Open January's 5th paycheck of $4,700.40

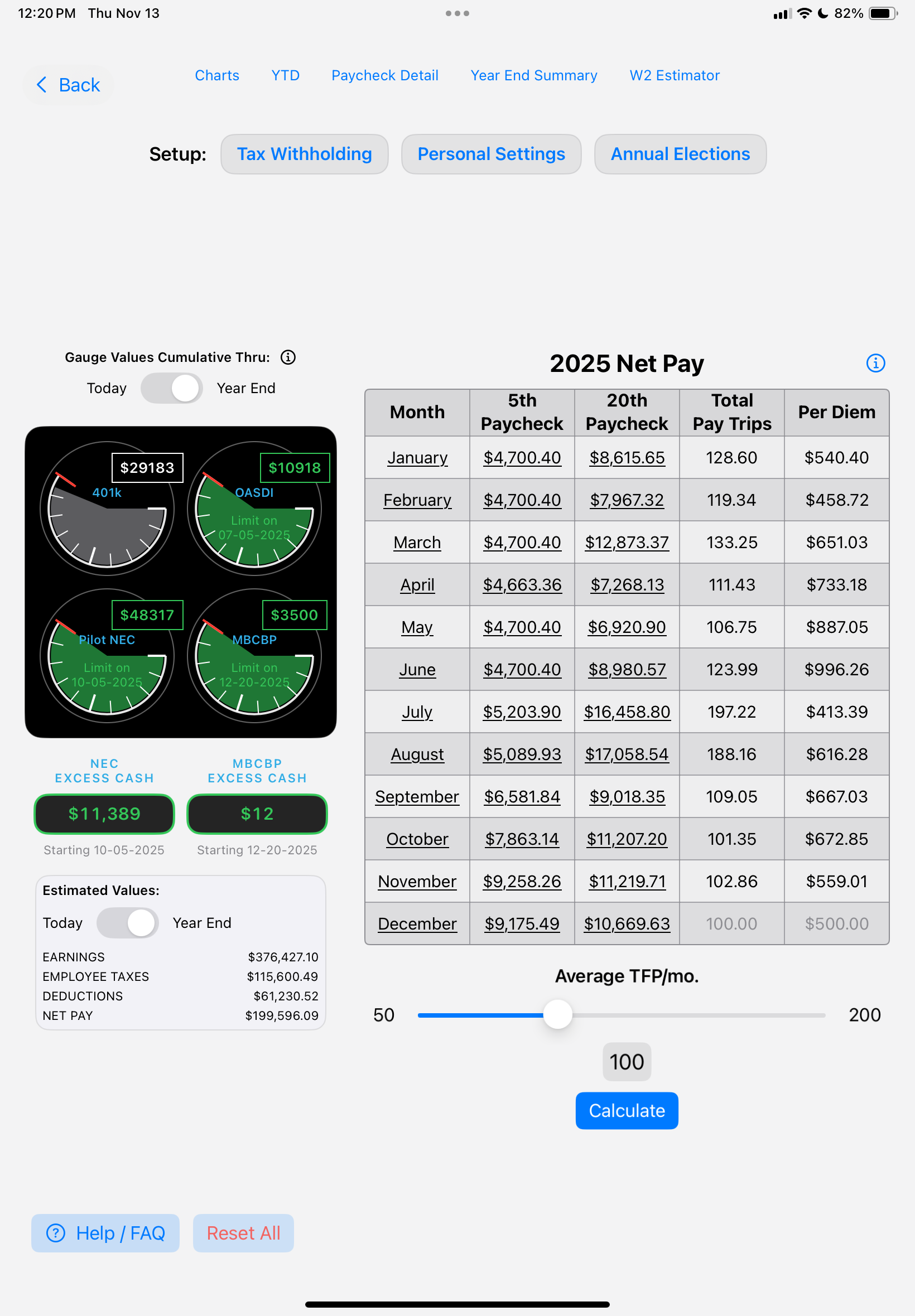pos(522,458)
